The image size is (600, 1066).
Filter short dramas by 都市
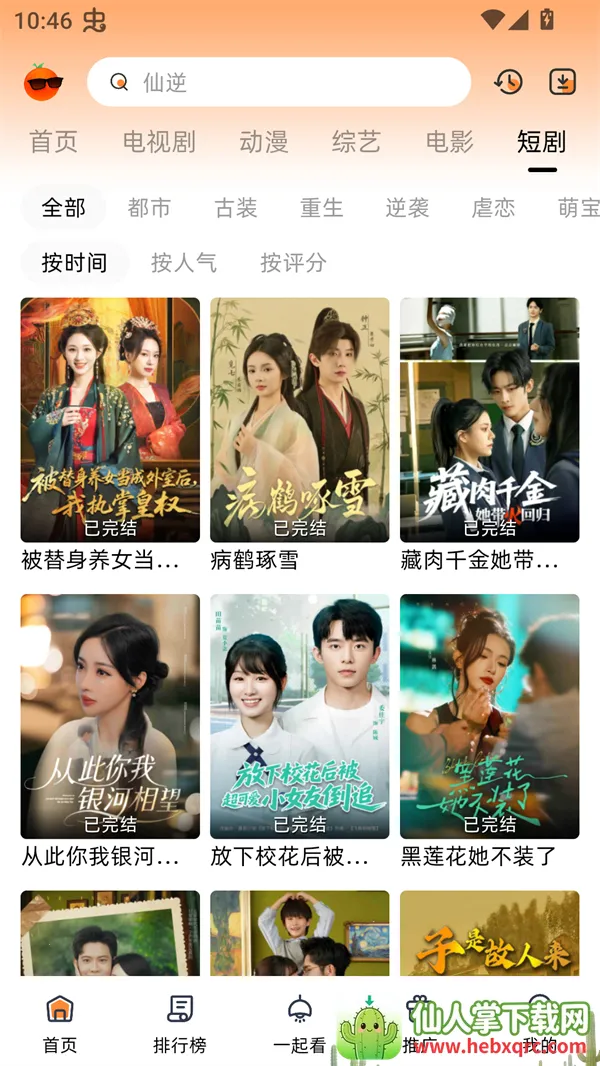coord(150,208)
